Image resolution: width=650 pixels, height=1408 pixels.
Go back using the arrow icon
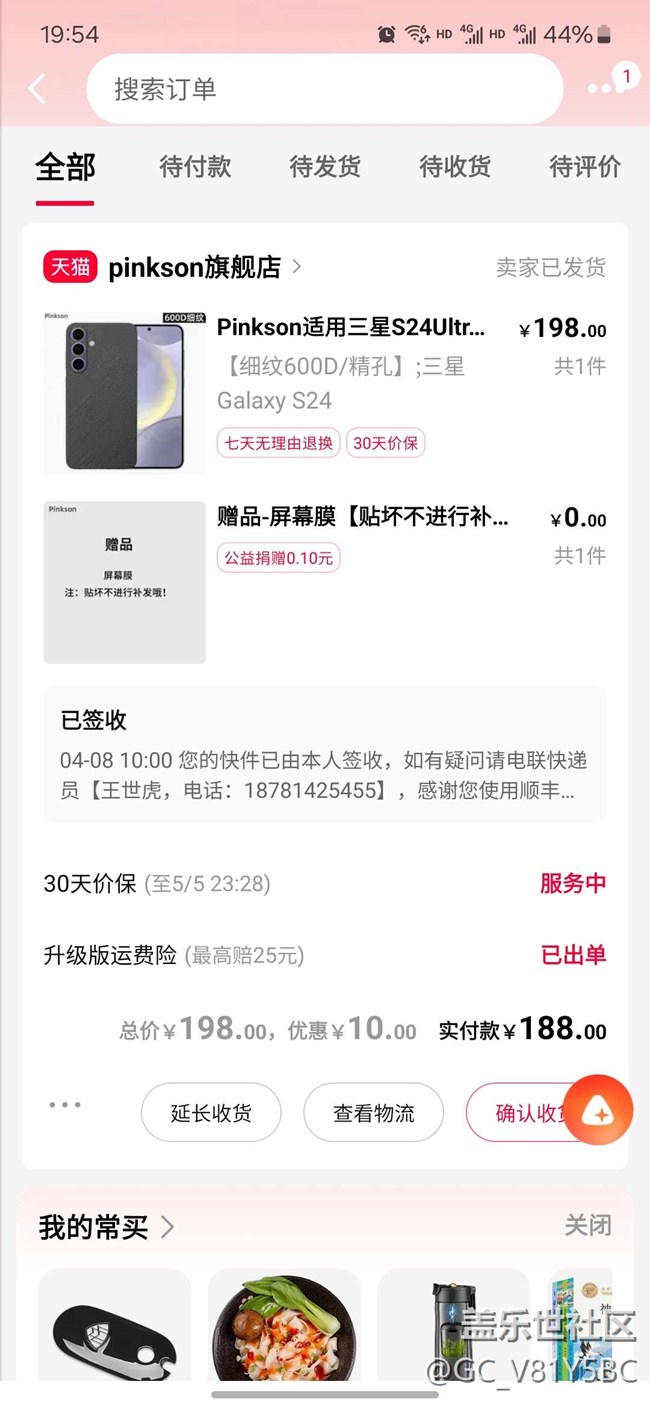(x=37, y=89)
